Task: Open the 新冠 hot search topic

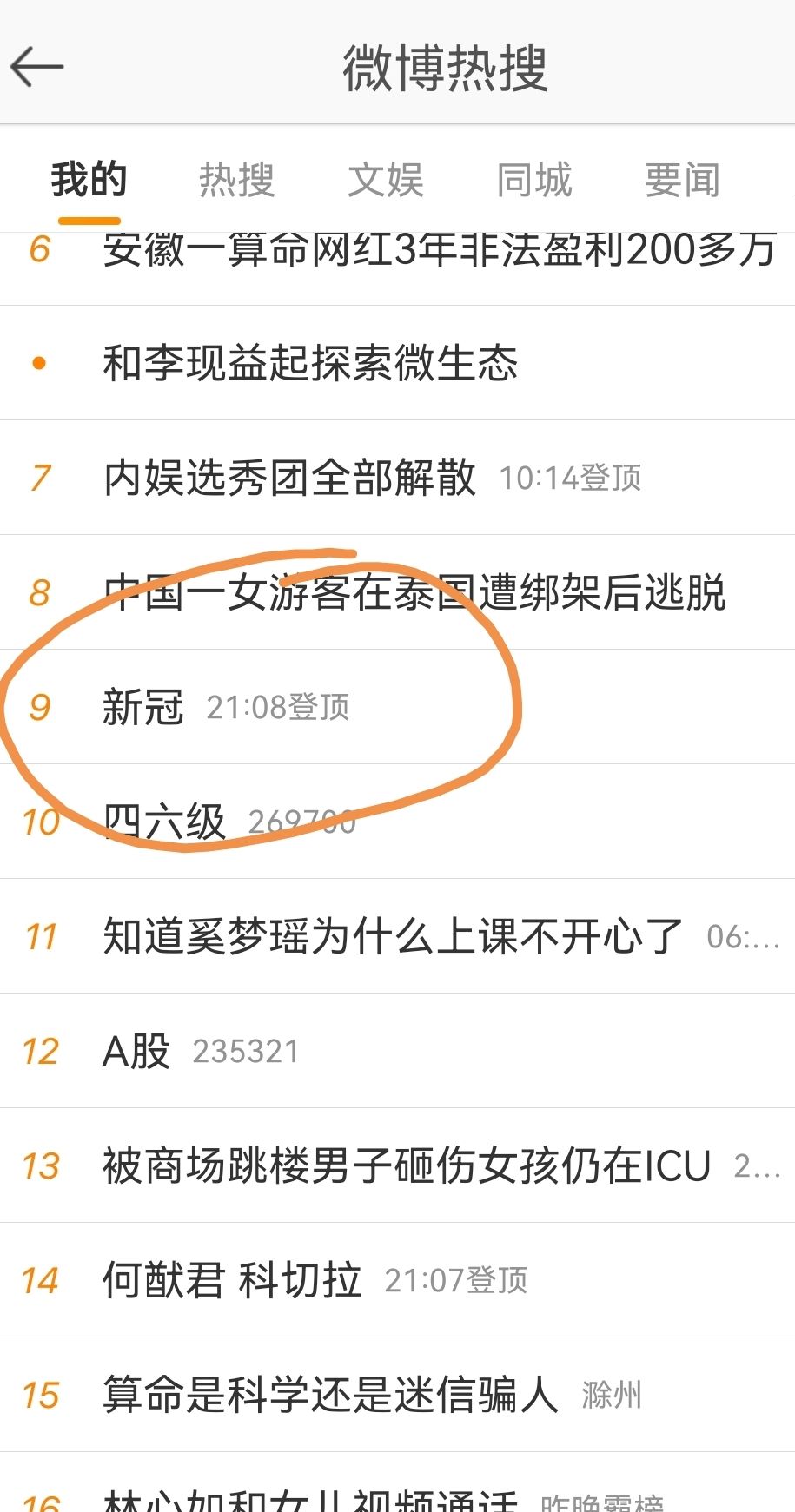Action: coord(143,707)
